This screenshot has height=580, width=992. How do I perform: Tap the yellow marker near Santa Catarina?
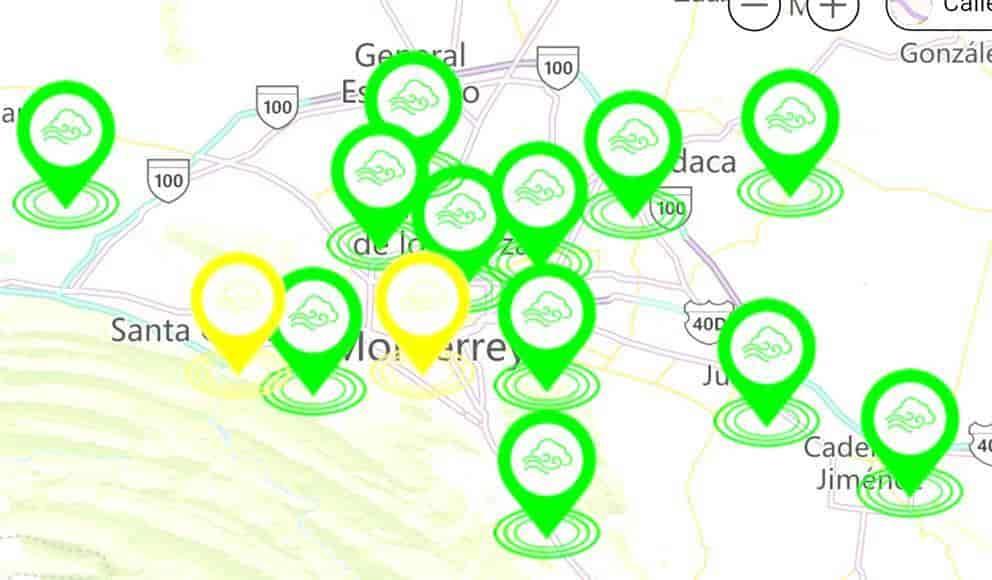click(x=238, y=301)
